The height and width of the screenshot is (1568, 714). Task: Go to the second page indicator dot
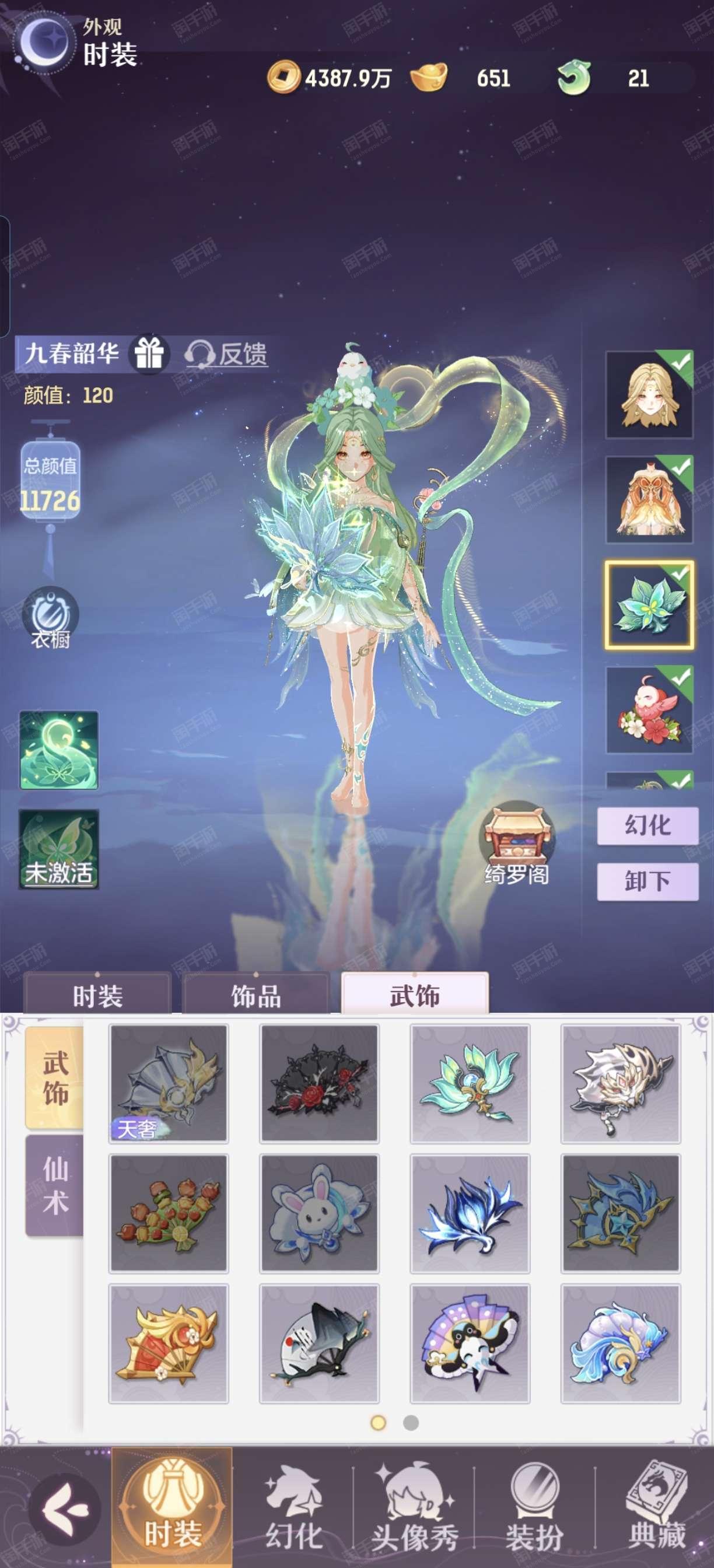[411, 1423]
